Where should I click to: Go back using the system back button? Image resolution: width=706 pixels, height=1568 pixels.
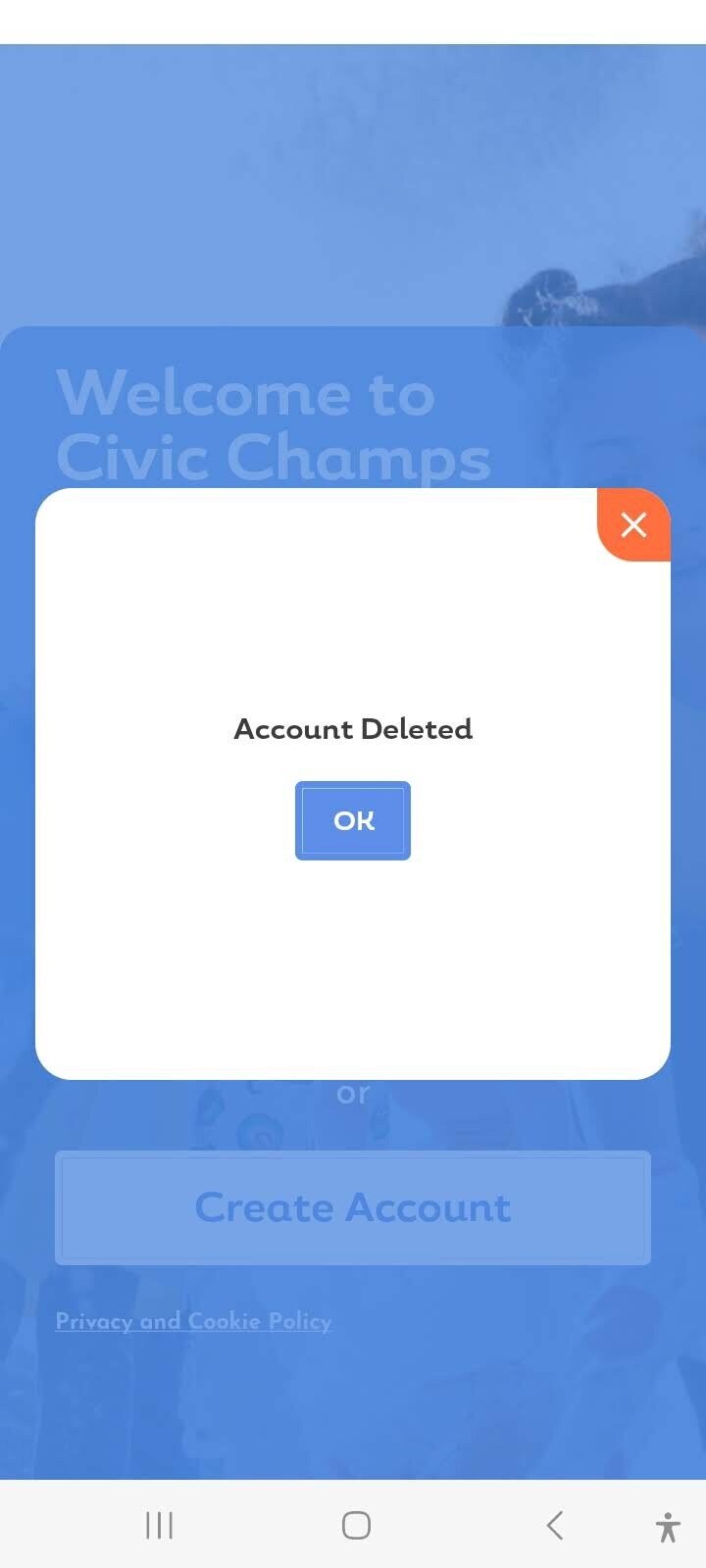(x=555, y=1525)
